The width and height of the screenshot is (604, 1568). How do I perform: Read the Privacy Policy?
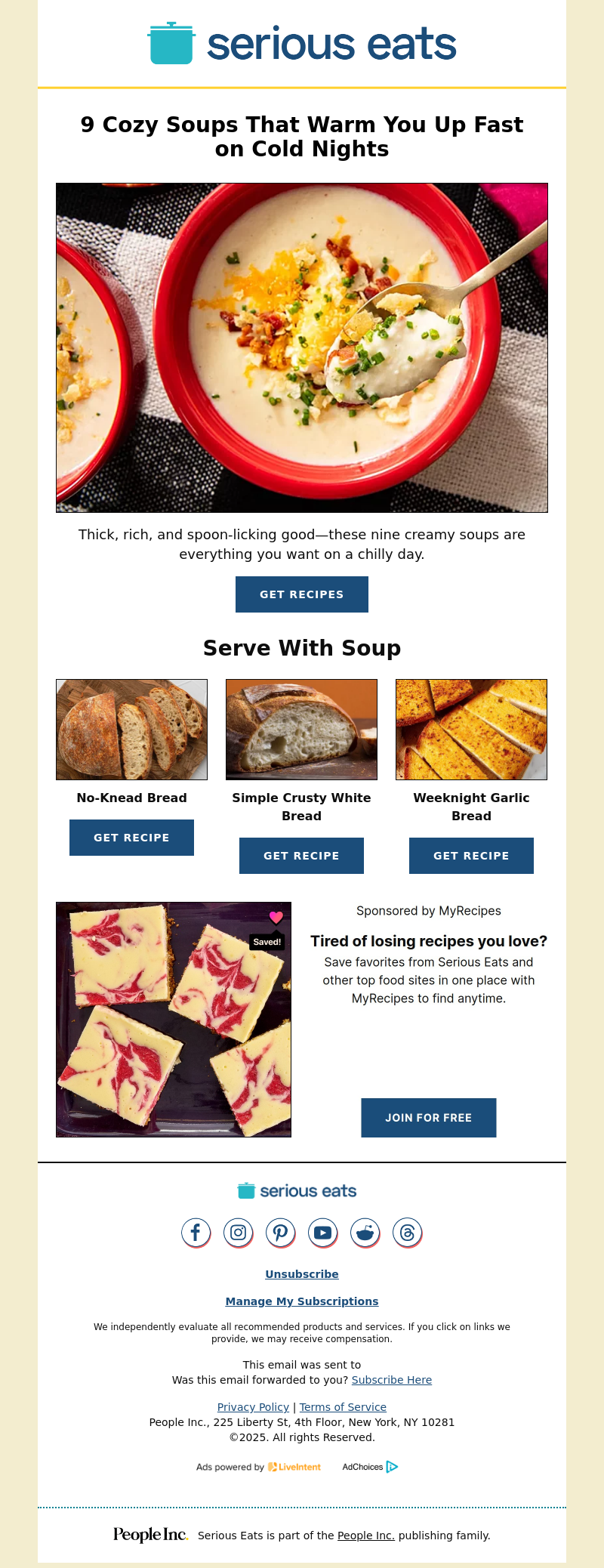click(253, 1407)
